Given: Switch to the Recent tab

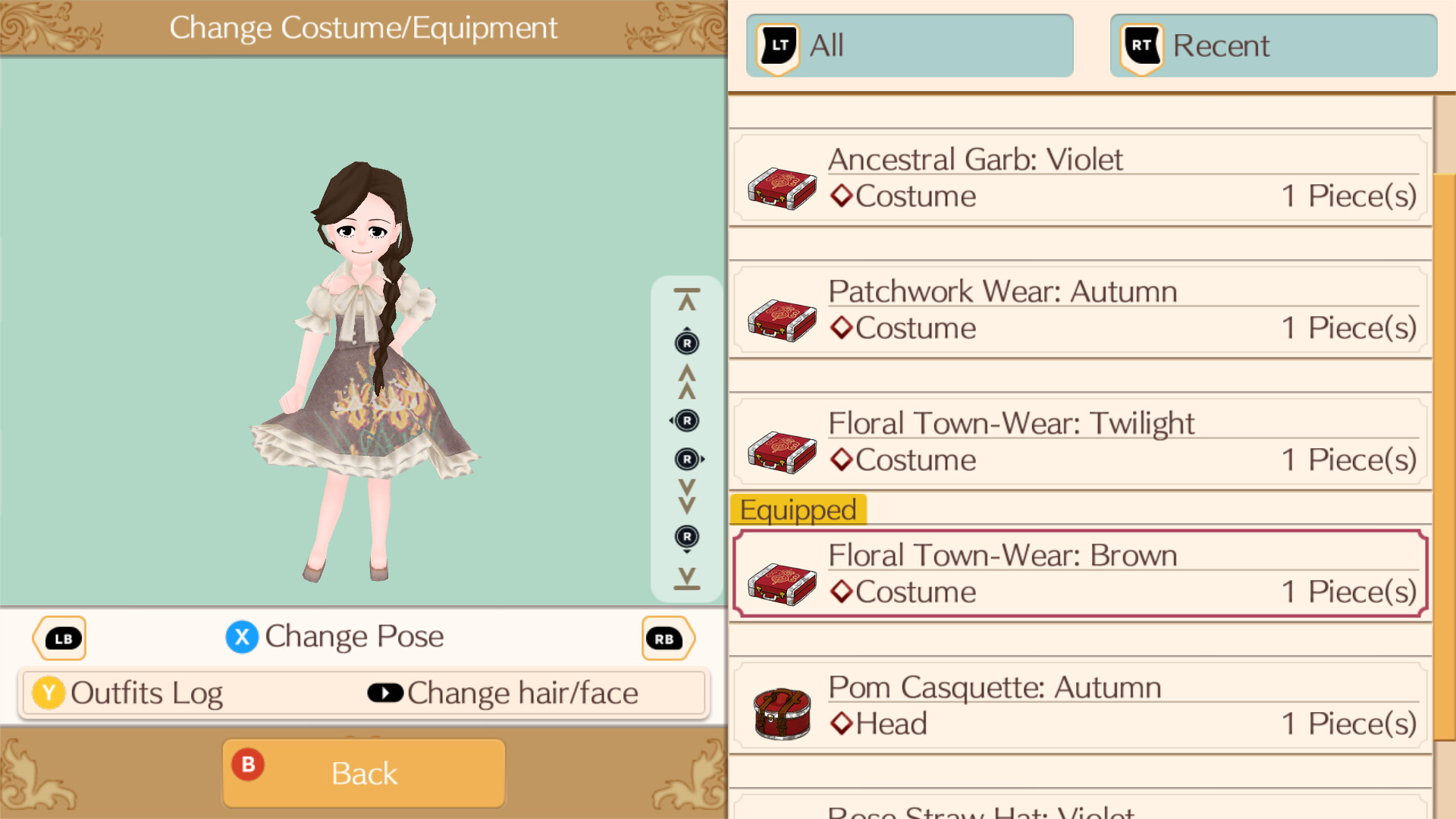Looking at the screenshot, I should point(1273,45).
